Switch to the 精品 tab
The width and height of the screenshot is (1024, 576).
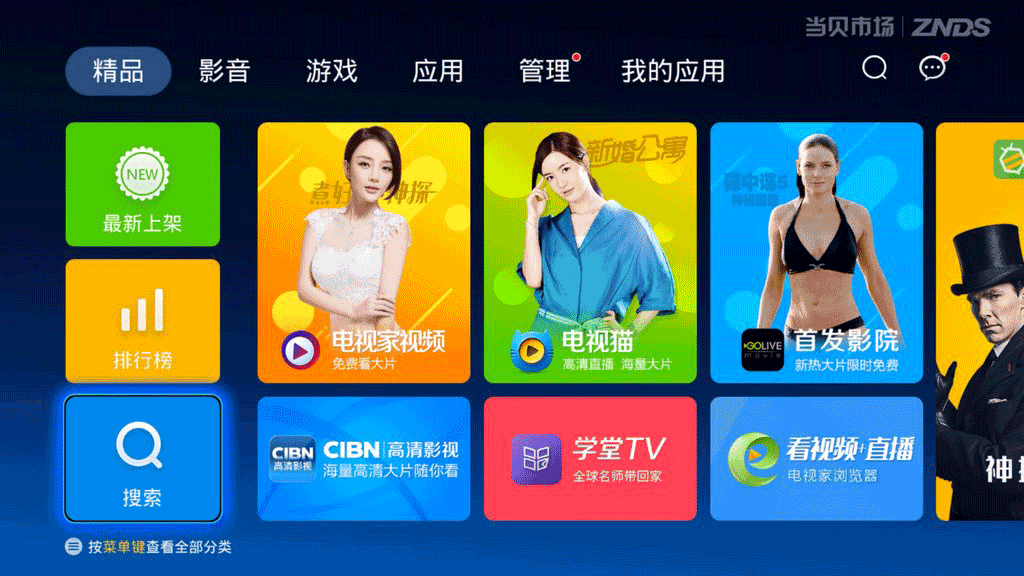point(118,71)
